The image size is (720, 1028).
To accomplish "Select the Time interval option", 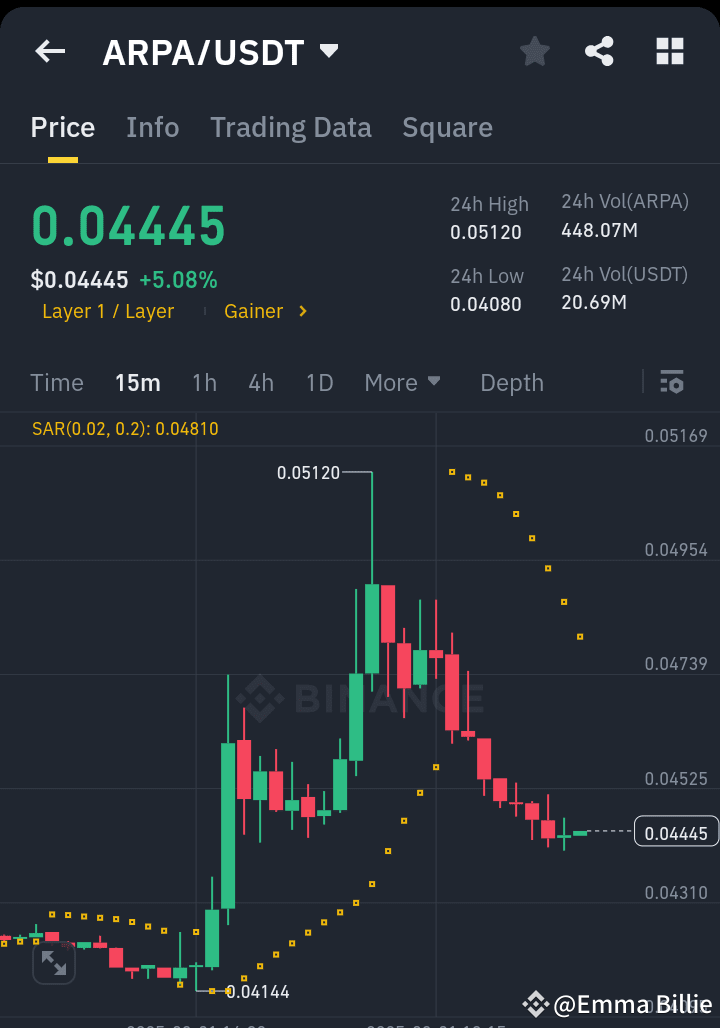I will 57,382.
